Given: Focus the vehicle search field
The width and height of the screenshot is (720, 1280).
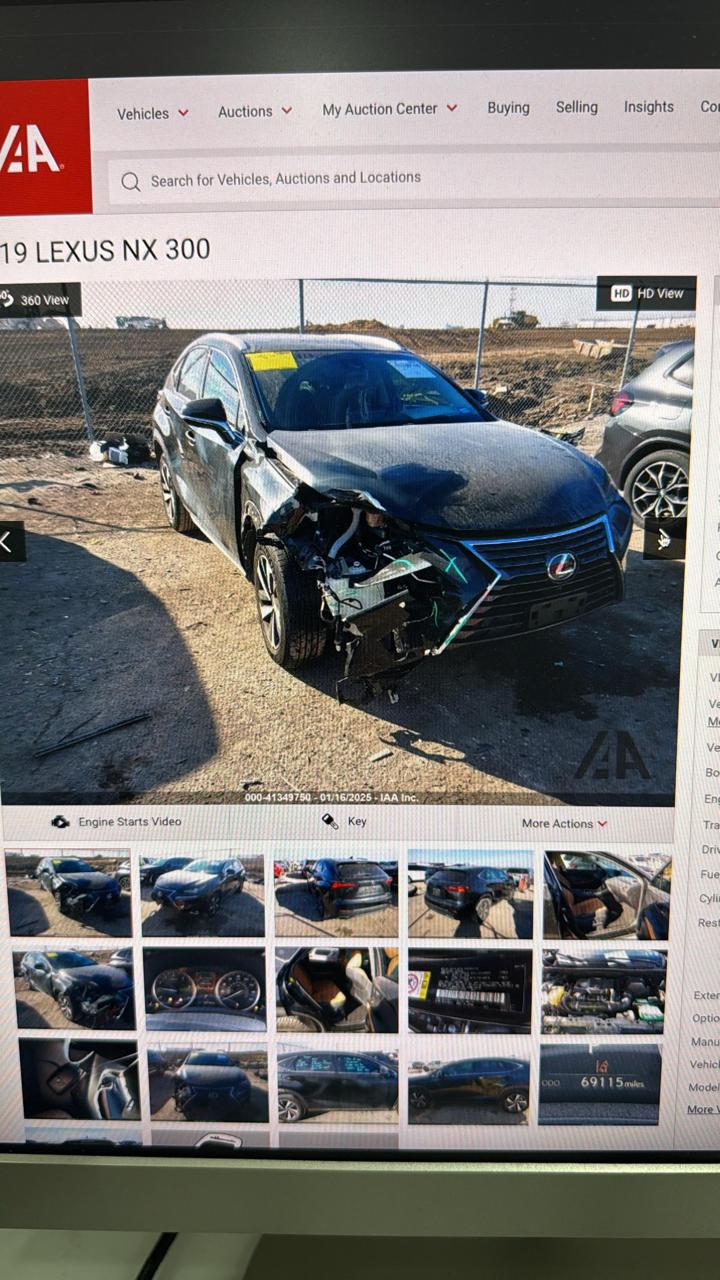Looking at the screenshot, I should pos(400,179).
